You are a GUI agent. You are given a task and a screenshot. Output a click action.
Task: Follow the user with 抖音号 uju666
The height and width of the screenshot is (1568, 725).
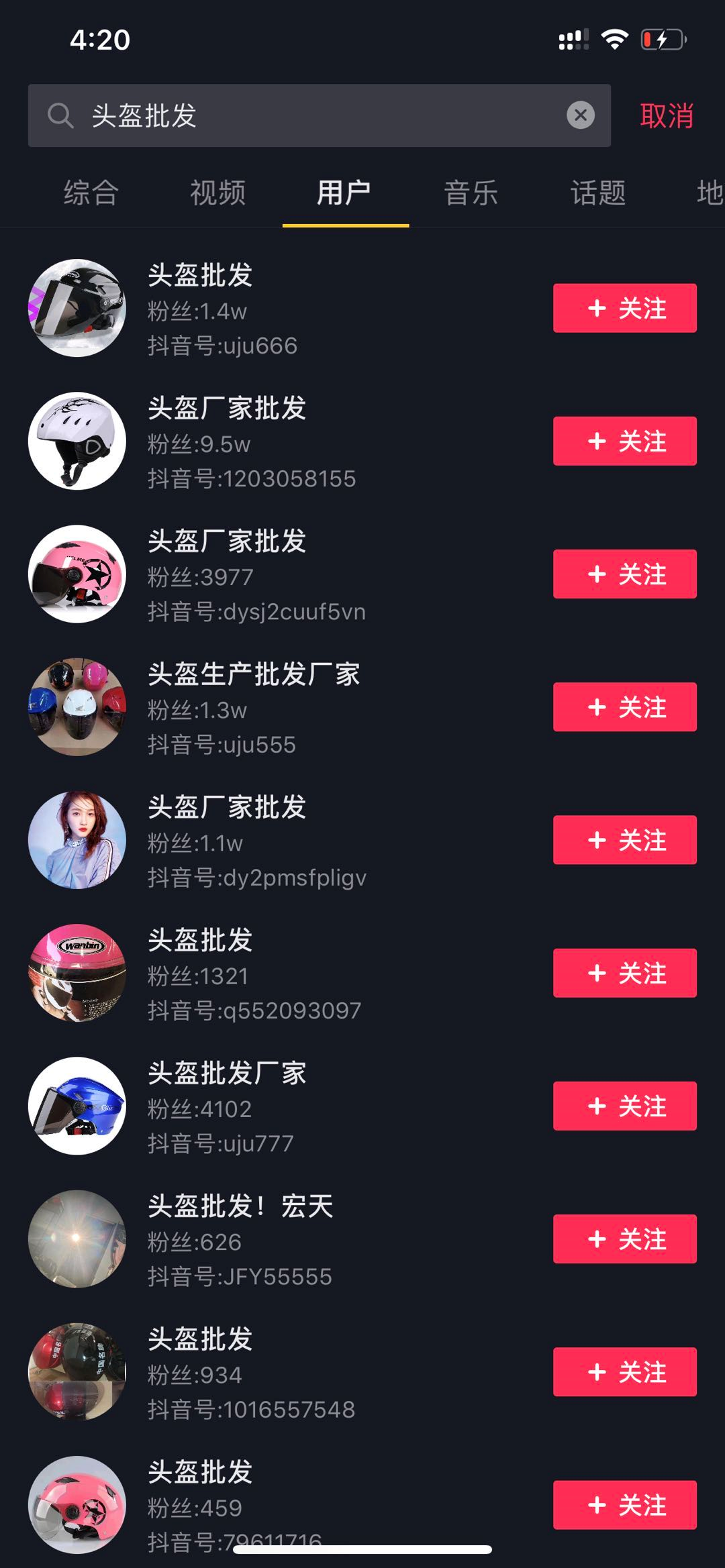624,308
